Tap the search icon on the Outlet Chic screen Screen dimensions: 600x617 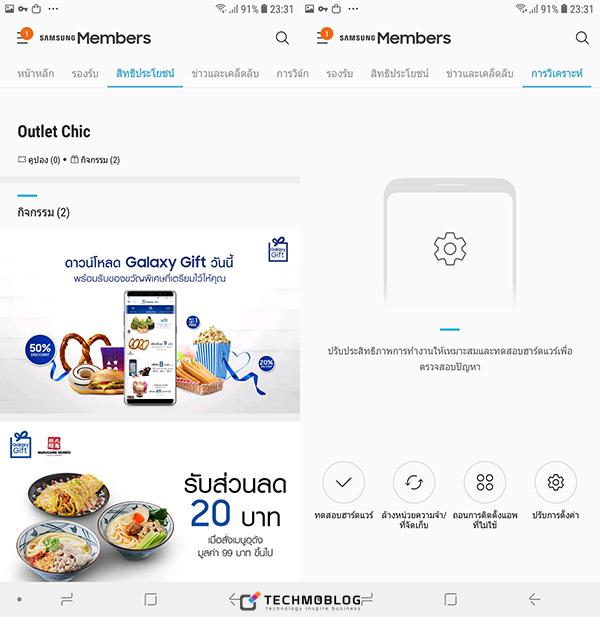tap(282, 38)
